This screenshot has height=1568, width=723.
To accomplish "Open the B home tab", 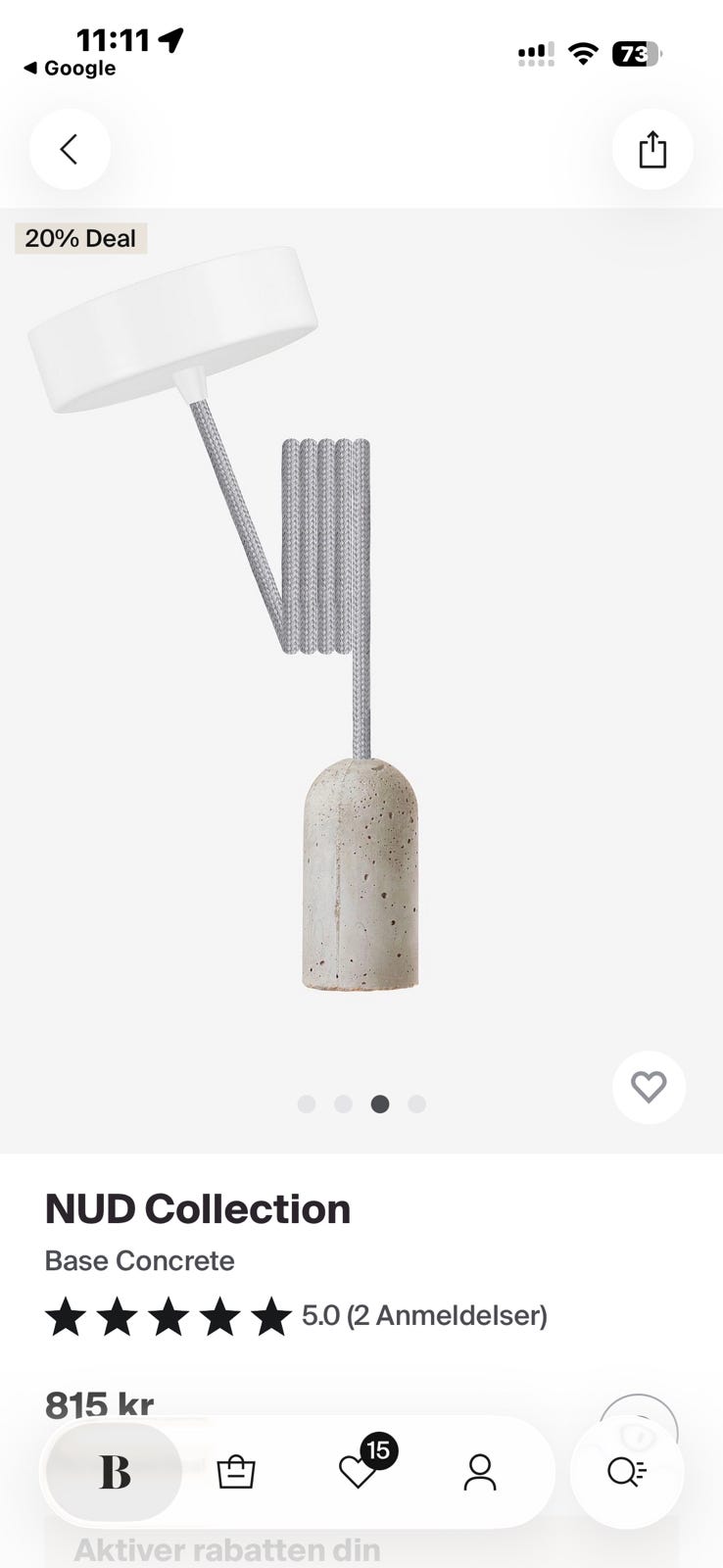I will (115, 1472).
